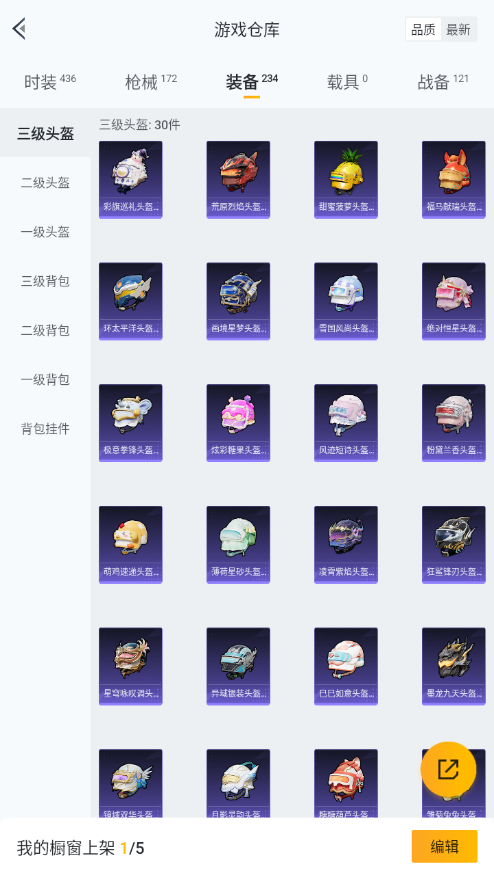The image size is (494, 875).
Task: Open the 载具 tab
Action: pos(347,82)
